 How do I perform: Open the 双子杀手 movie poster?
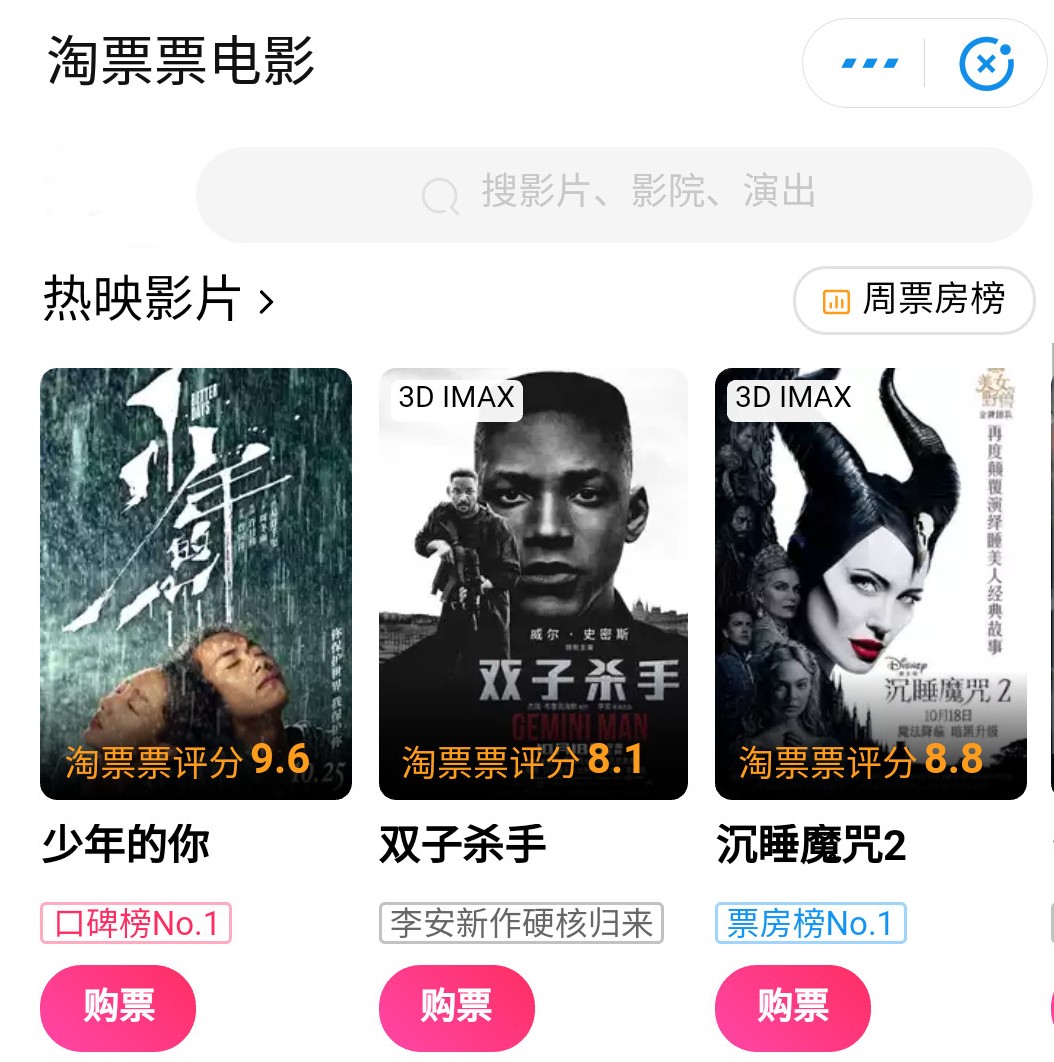coord(533,584)
